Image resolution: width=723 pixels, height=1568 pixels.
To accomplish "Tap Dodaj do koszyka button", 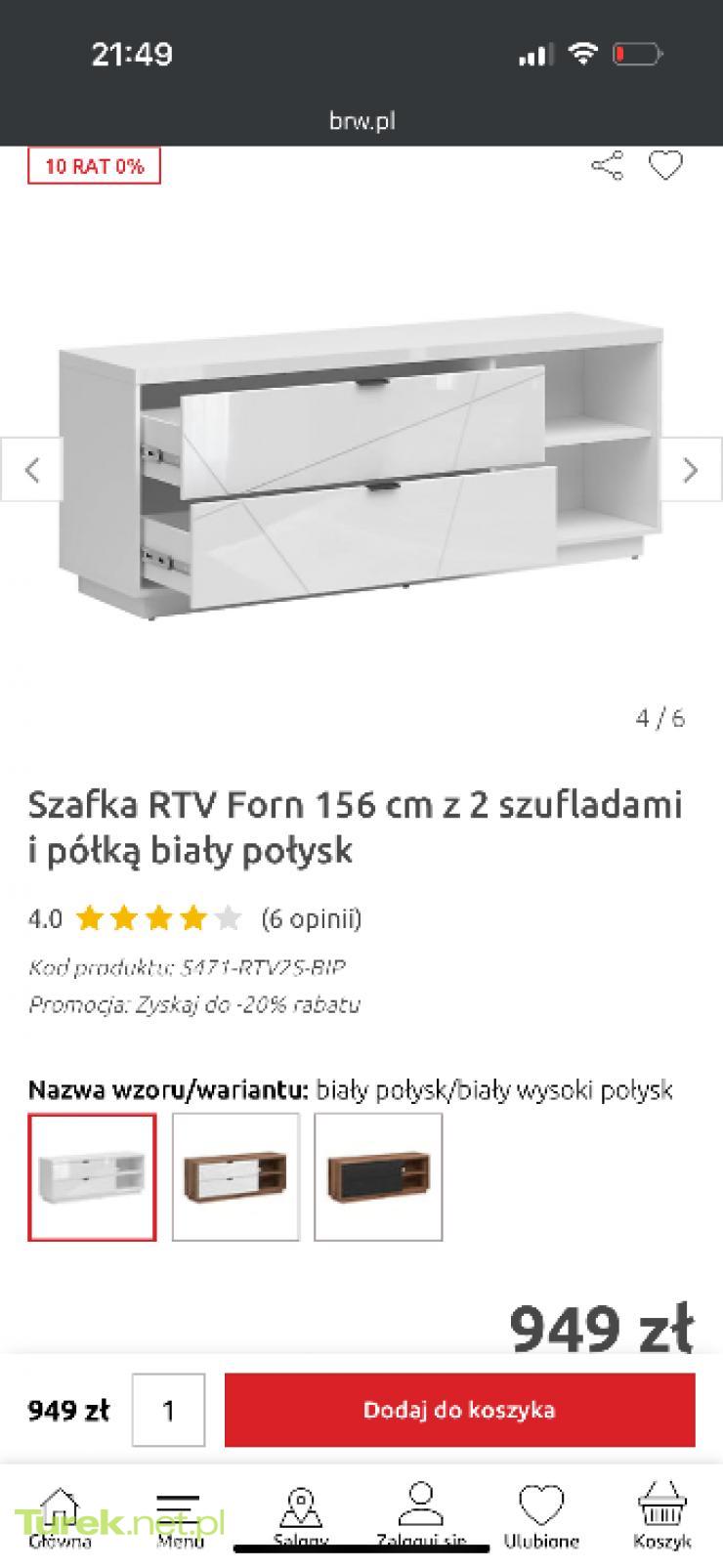I will point(459,1410).
